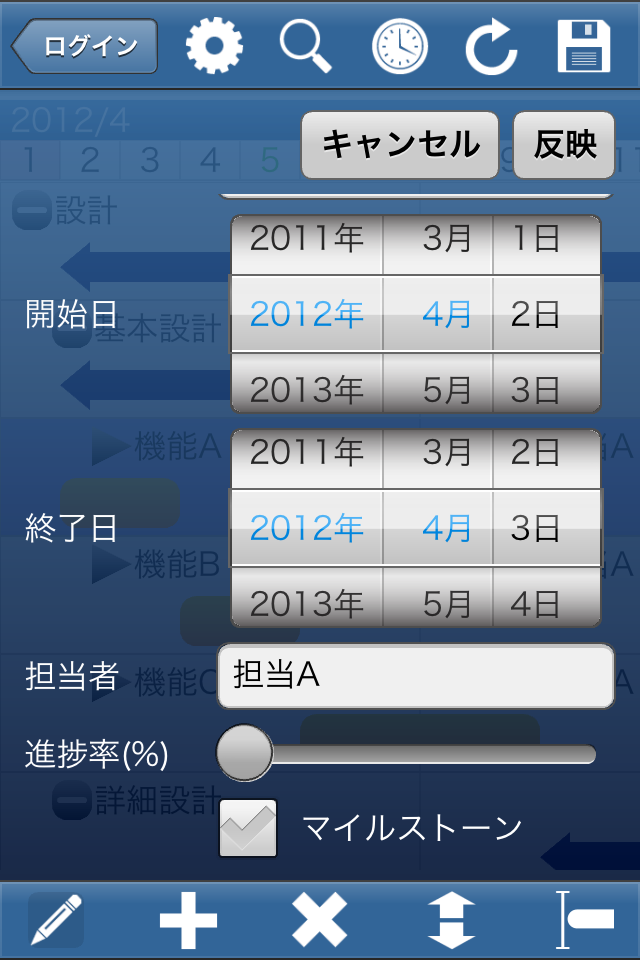This screenshot has width=640, height=960.
Task: Choose 5月 in the 終了日 picker
Action: coord(446,603)
